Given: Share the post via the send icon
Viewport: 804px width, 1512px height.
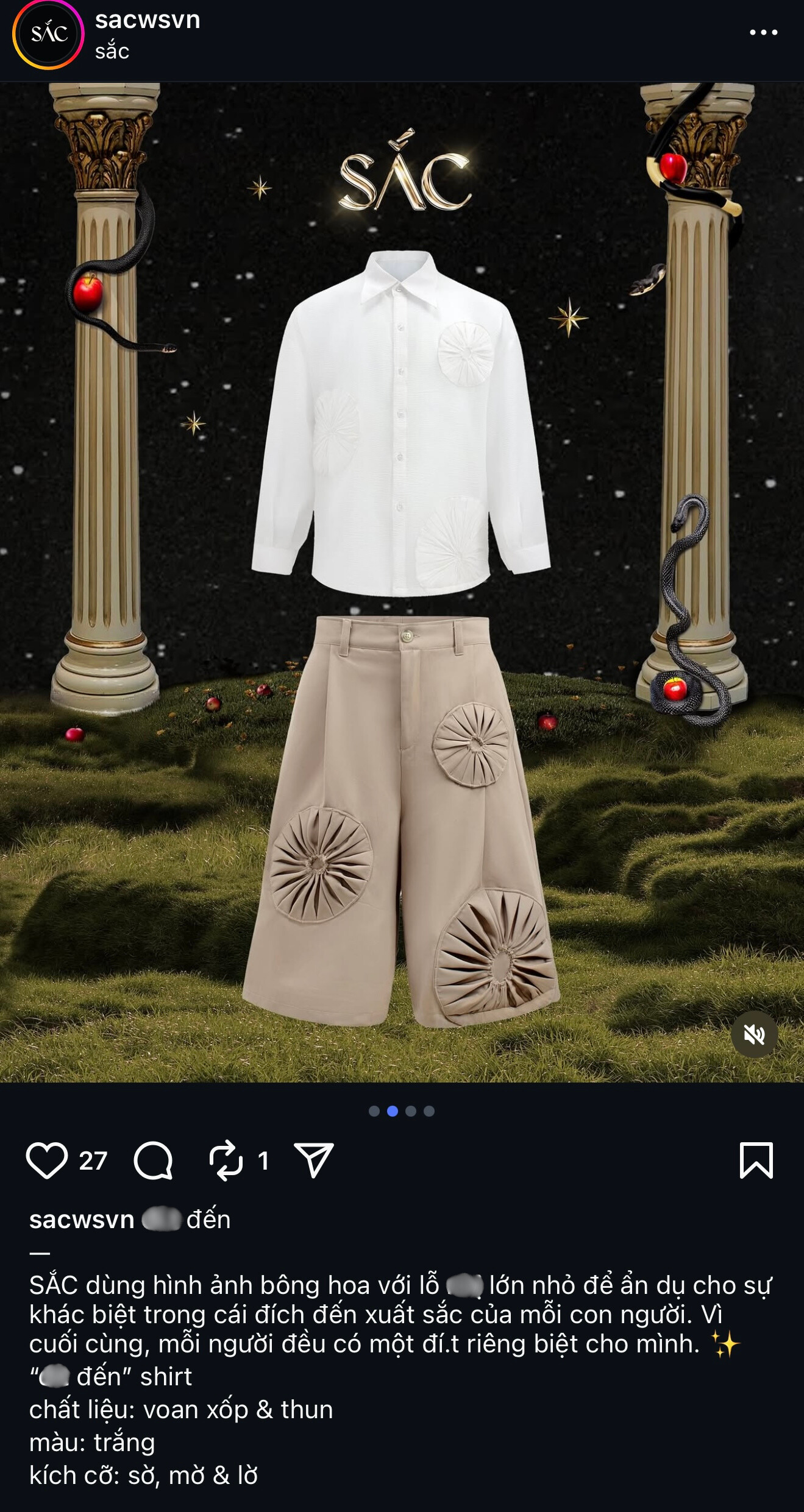Looking at the screenshot, I should (313, 1160).
